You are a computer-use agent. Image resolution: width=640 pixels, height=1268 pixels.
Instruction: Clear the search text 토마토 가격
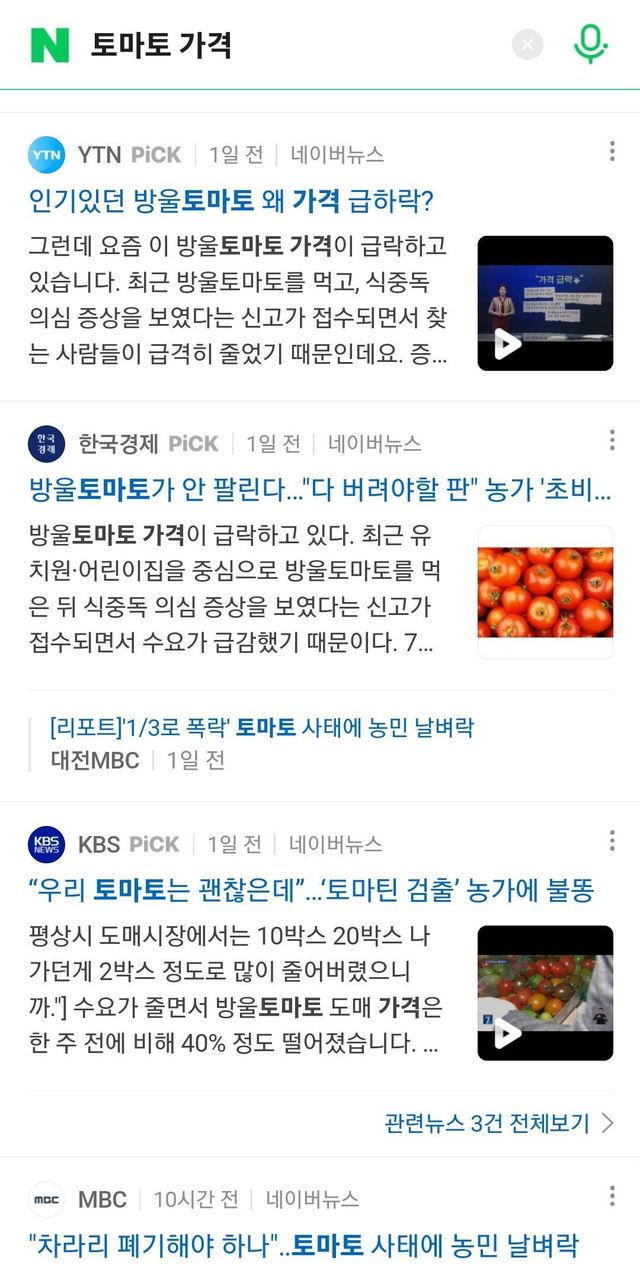coord(528,45)
